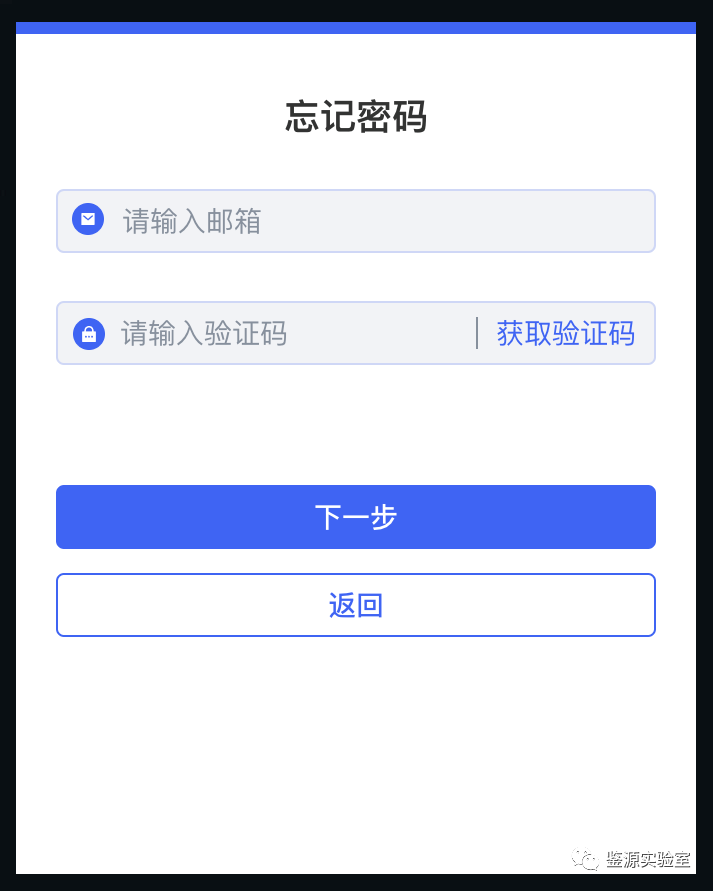
Task: Tap 获取验证码 to request a code
Action: point(565,333)
